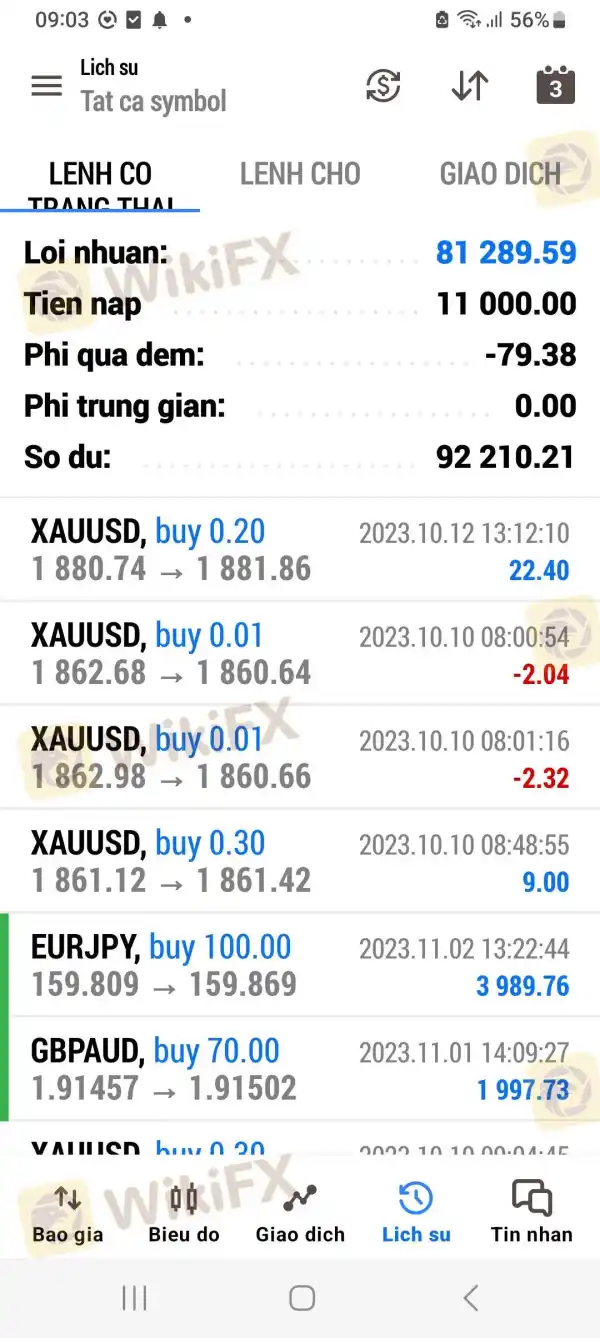The width and height of the screenshot is (600, 1338).
Task: Open the hamburger drawer menu
Action: click(47, 86)
